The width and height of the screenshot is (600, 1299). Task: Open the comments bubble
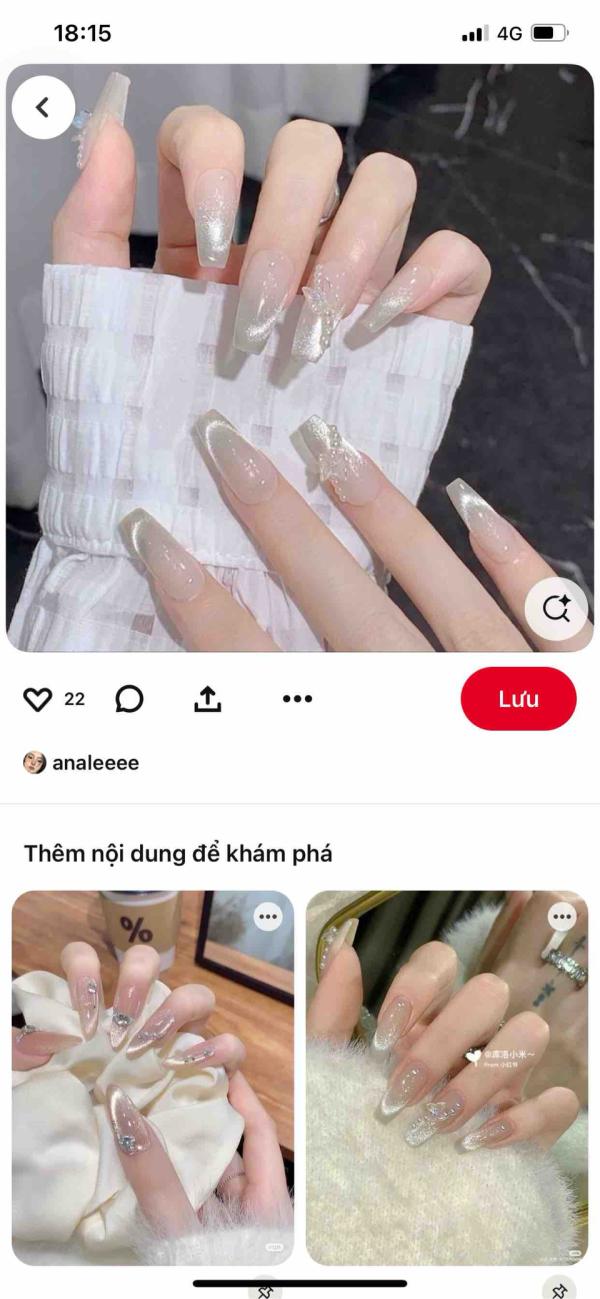(129, 699)
